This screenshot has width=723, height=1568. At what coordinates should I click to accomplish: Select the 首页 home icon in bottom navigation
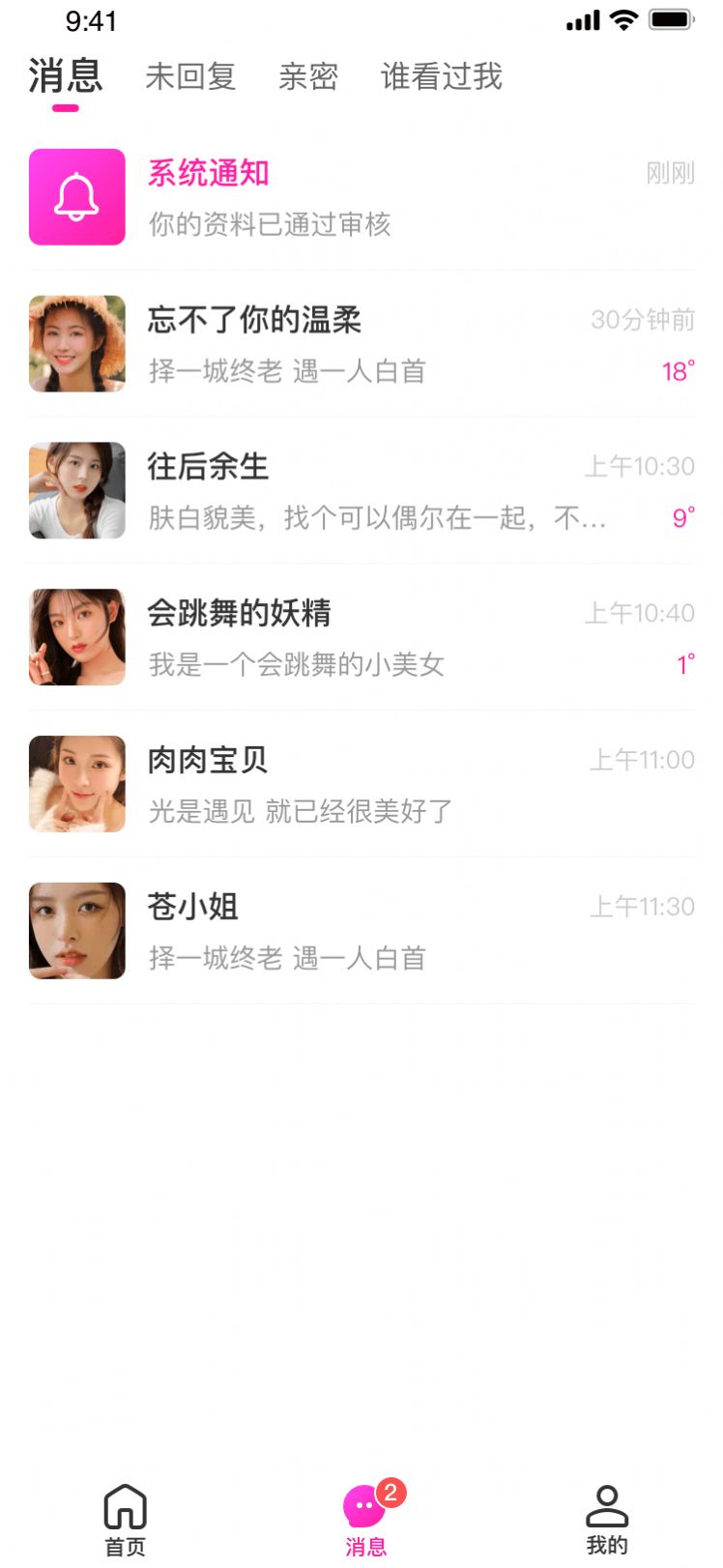[x=124, y=1508]
